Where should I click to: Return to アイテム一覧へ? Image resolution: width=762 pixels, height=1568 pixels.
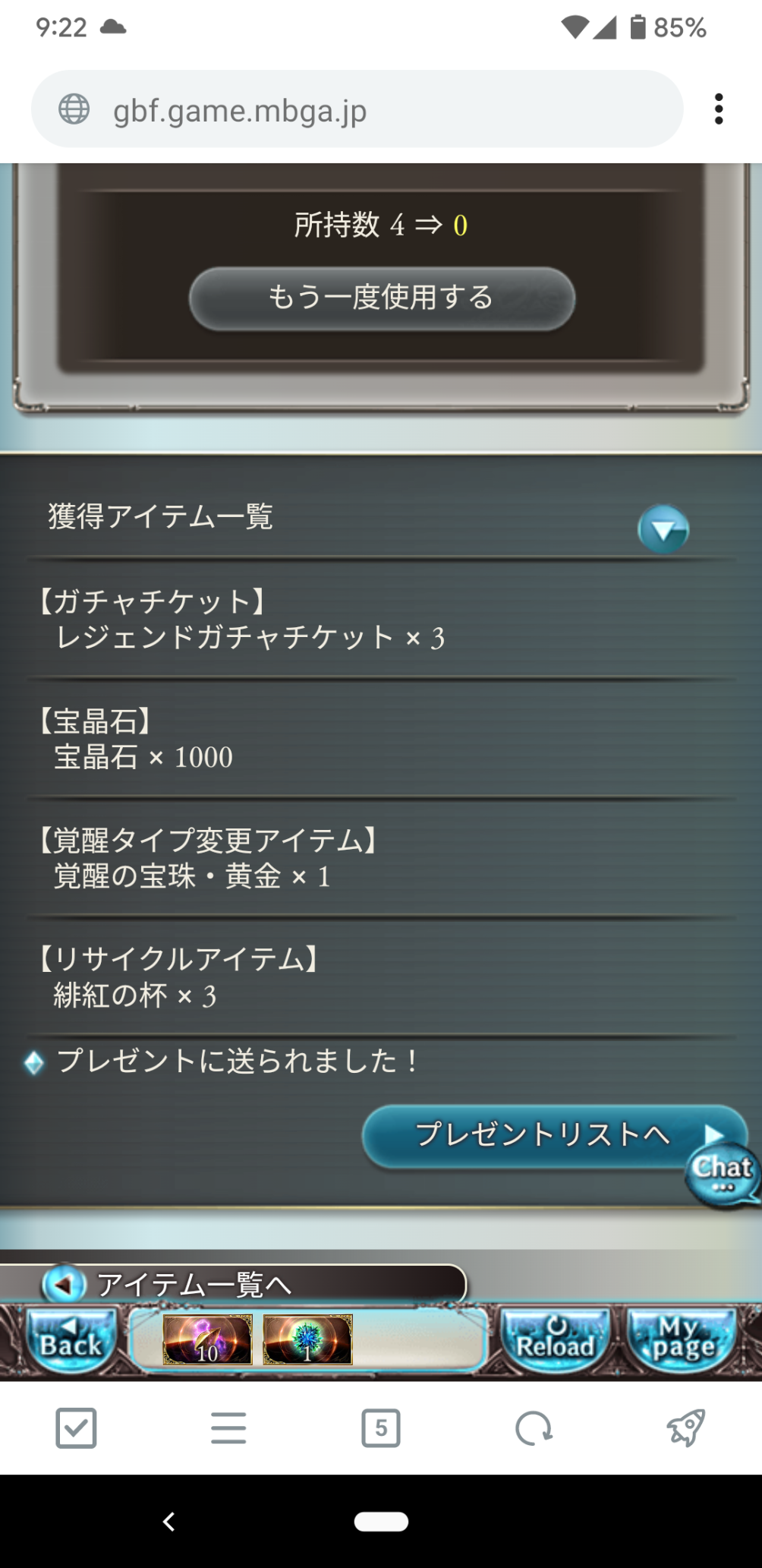tap(235, 1285)
